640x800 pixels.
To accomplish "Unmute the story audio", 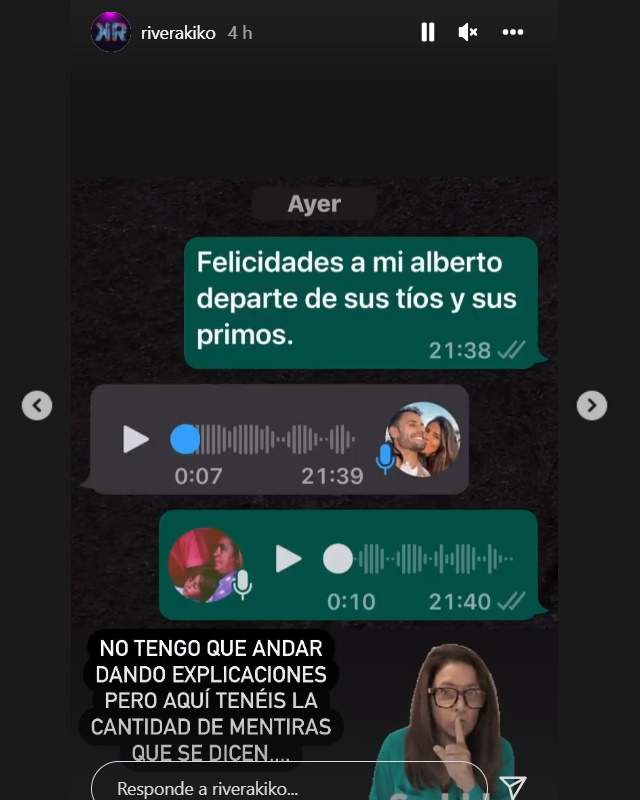I will (x=468, y=32).
